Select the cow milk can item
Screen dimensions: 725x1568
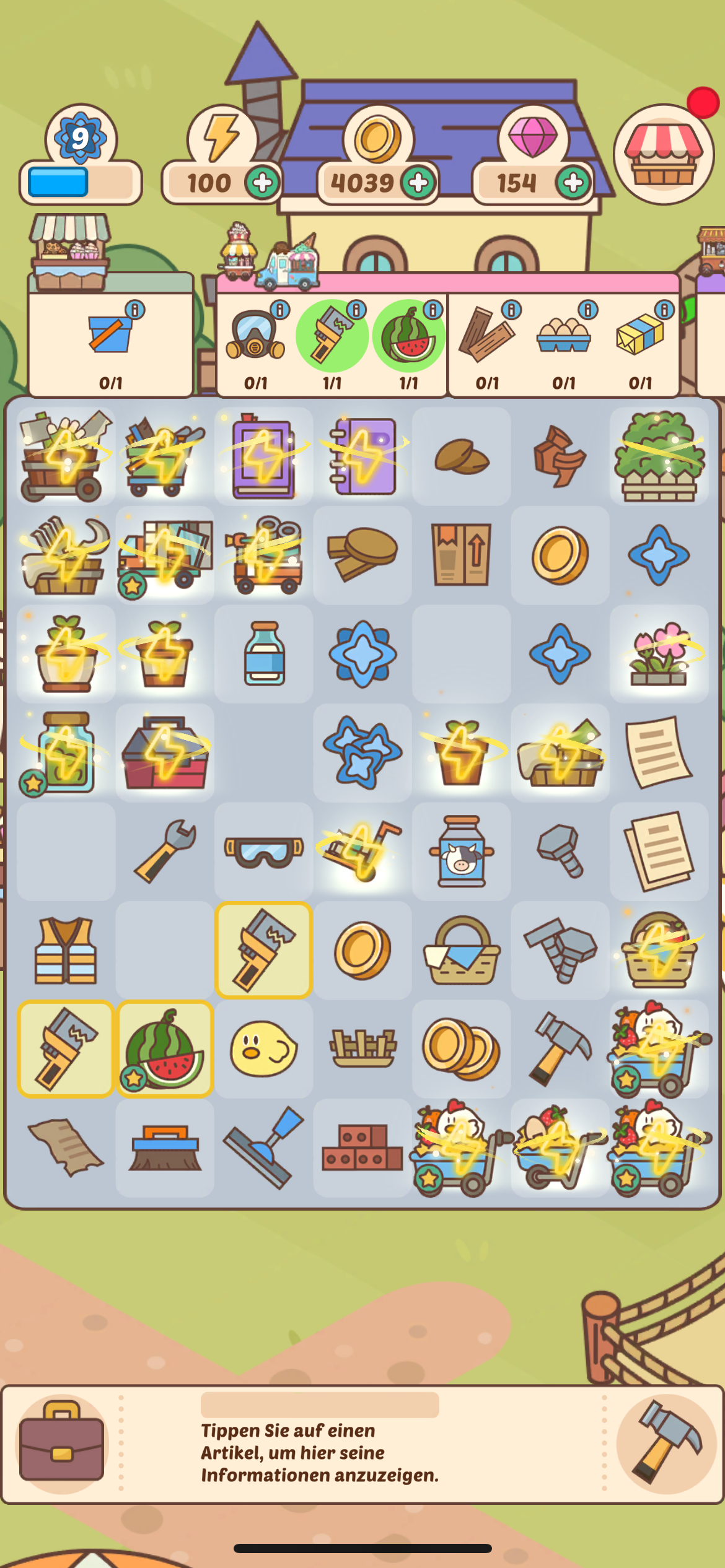click(x=461, y=852)
